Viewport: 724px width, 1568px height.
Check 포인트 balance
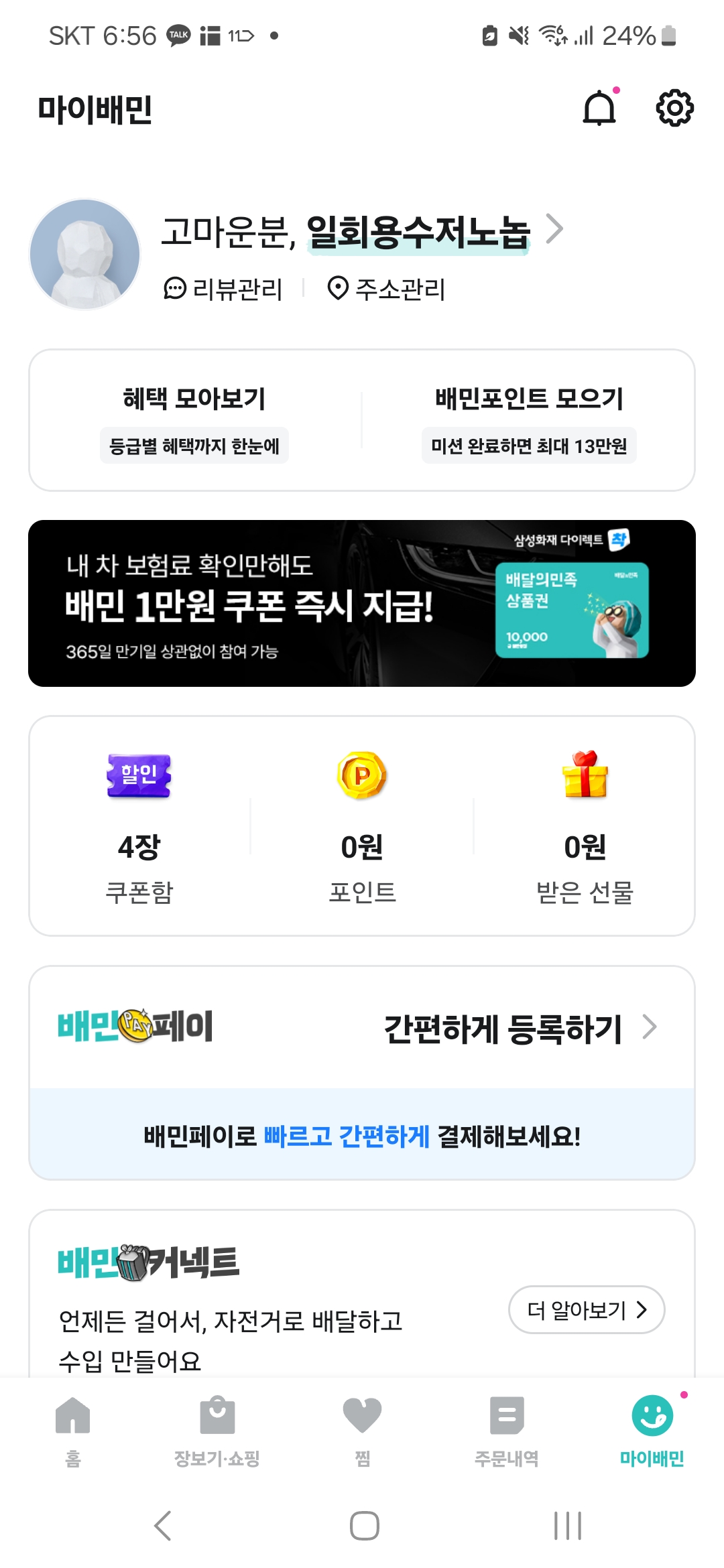click(x=362, y=827)
